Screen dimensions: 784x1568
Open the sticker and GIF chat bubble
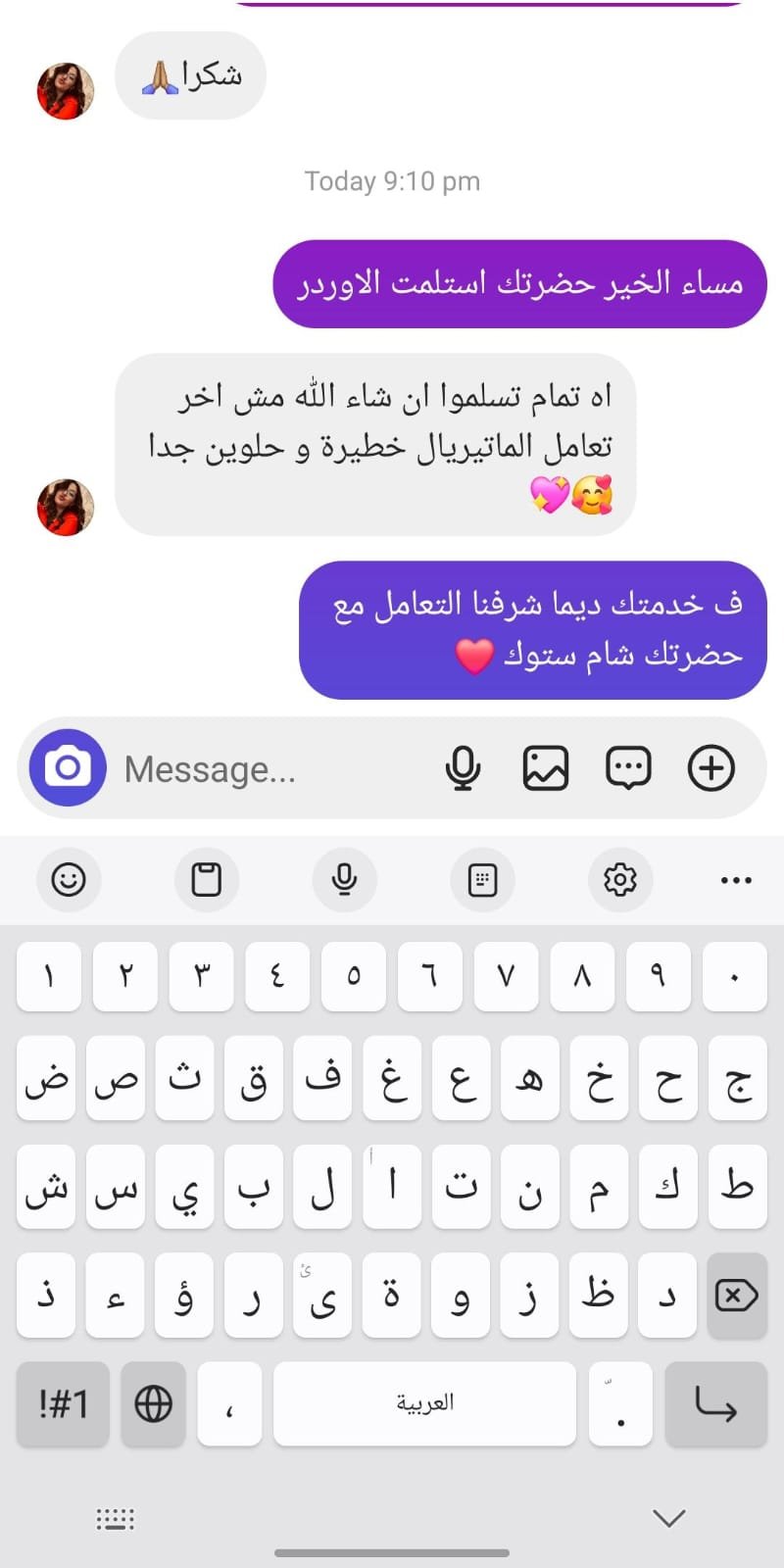click(628, 767)
